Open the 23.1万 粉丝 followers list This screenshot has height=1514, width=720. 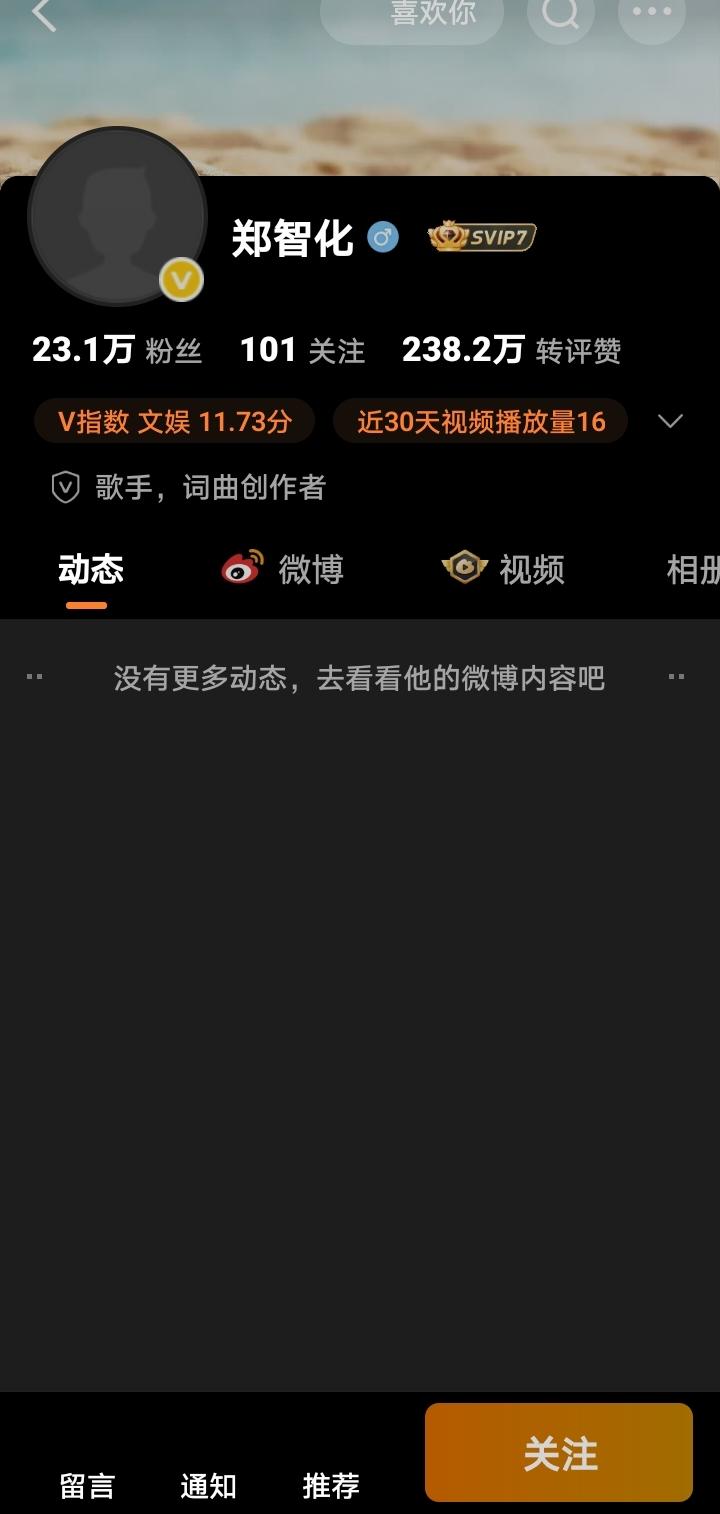pyautogui.click(x=115, y=349)
